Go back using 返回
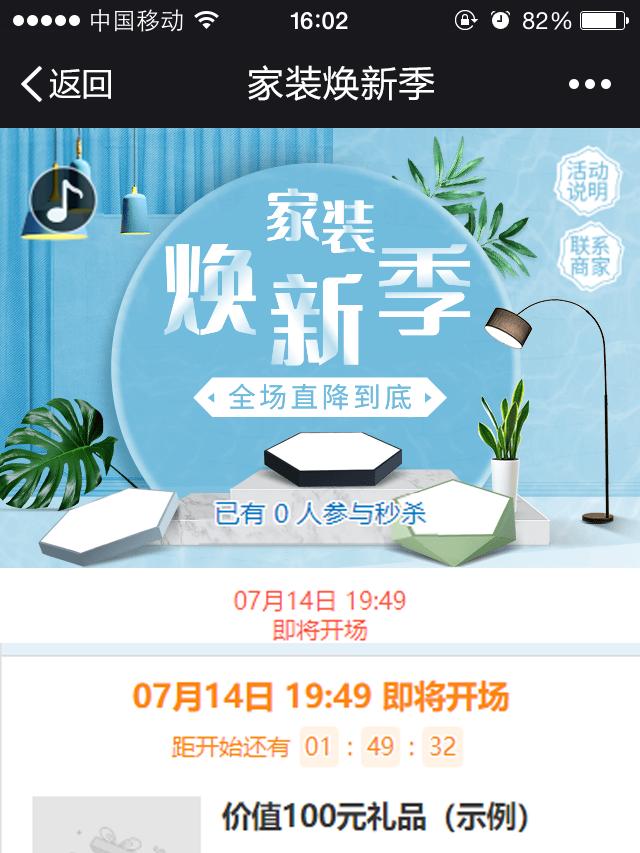 (x=66, y=84)
